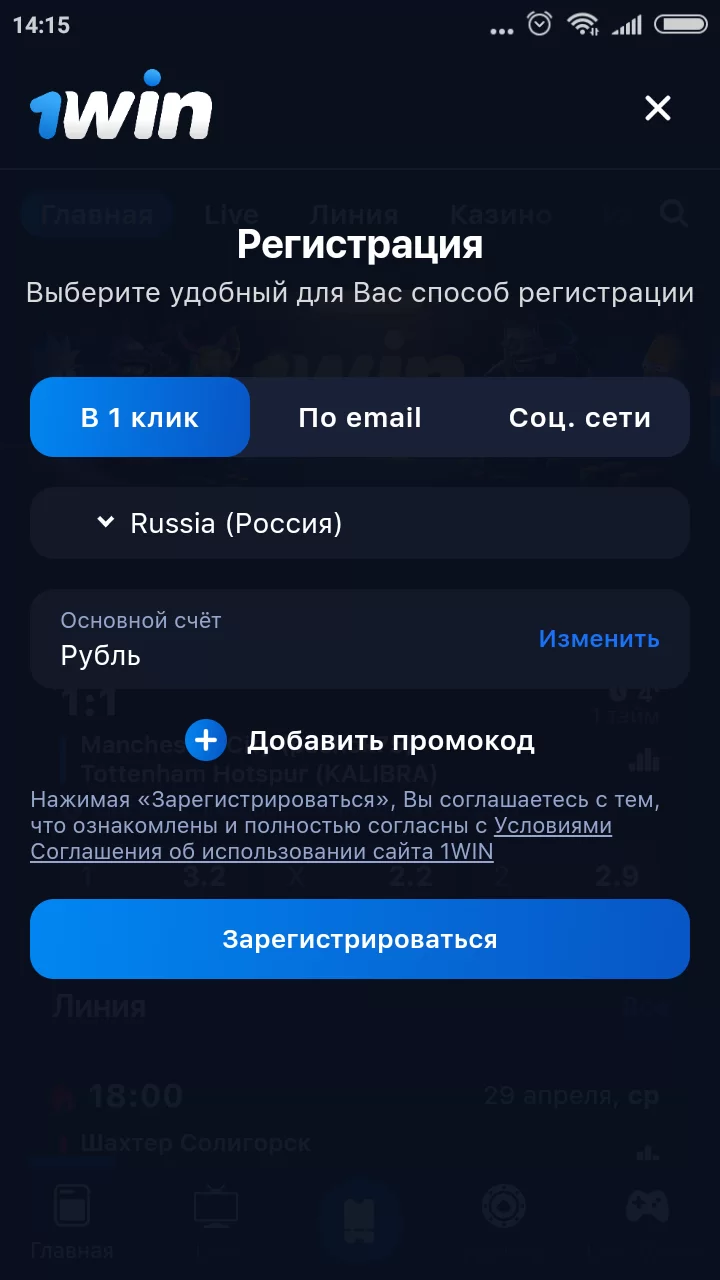The width and height of the screenshot is (720, 1280).
Task: Click the Wi-Fi icon in the status bar
Action: 582,22
